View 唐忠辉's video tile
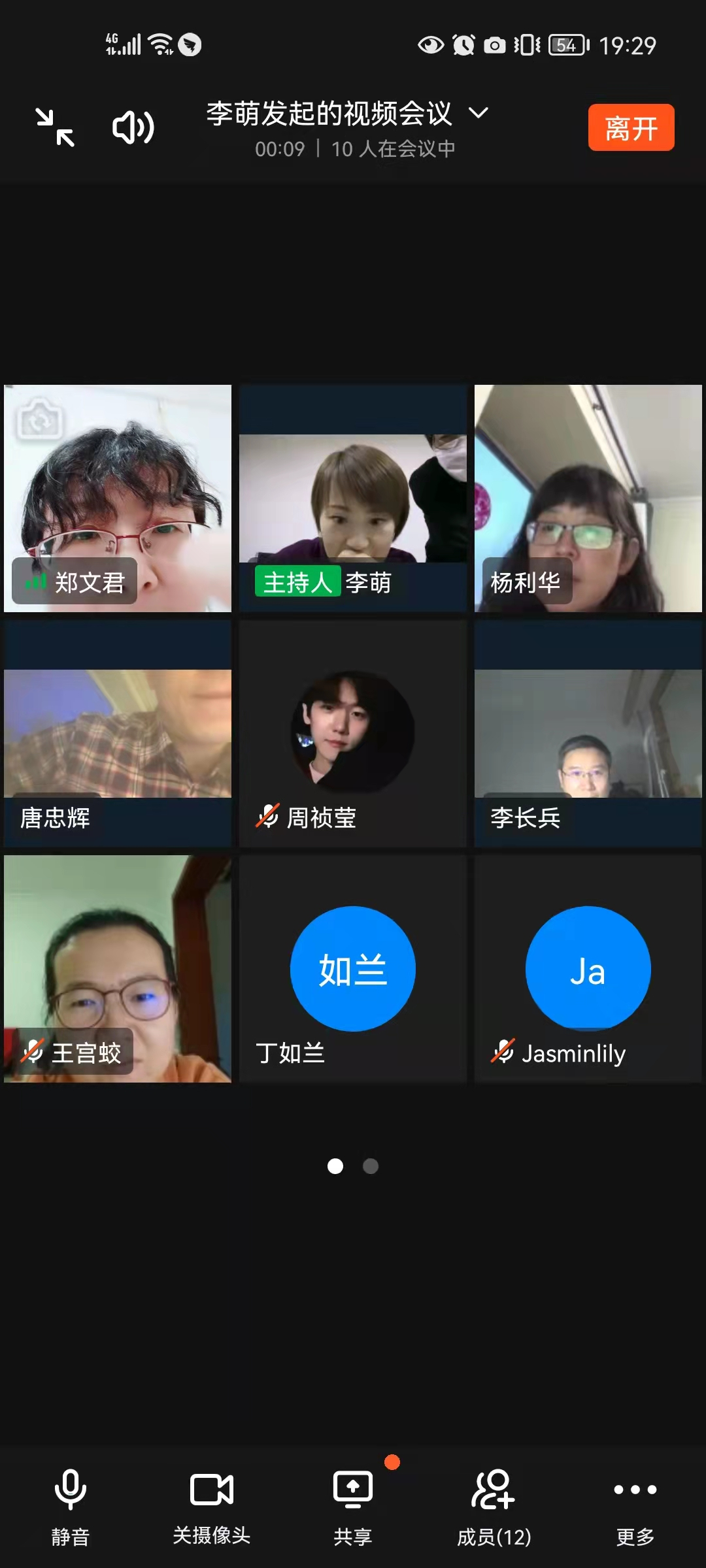 [118, 734]
